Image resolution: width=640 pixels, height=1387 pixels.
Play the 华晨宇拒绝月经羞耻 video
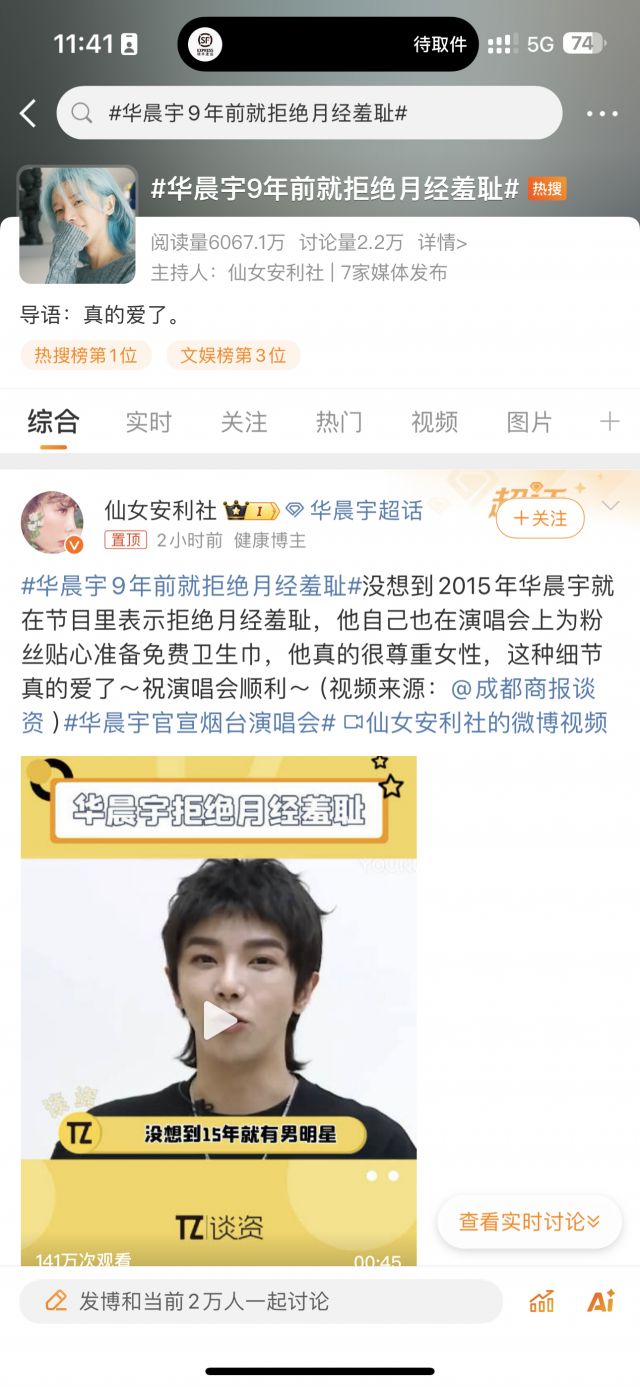[x=219, y=1021]
